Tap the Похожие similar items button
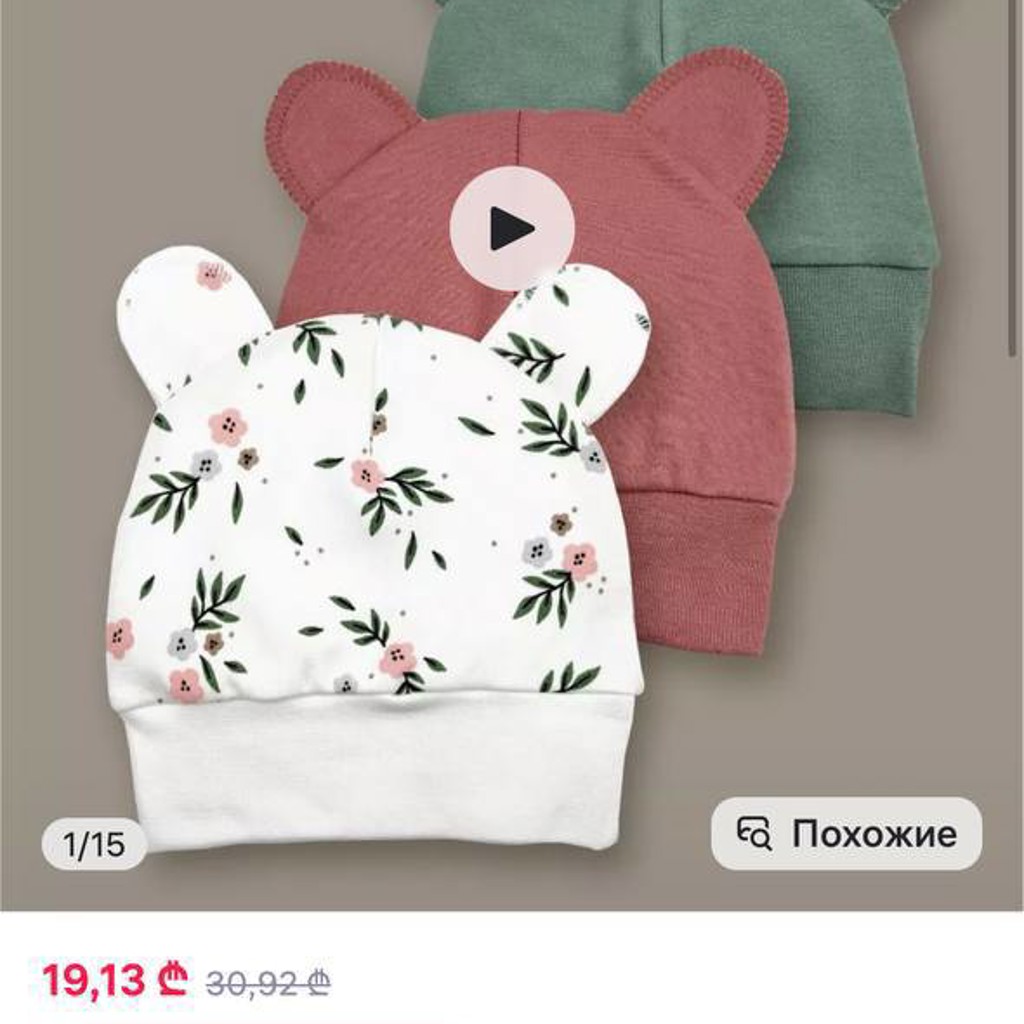This screenshot has width=1024, height=1024. pos(846,833)
